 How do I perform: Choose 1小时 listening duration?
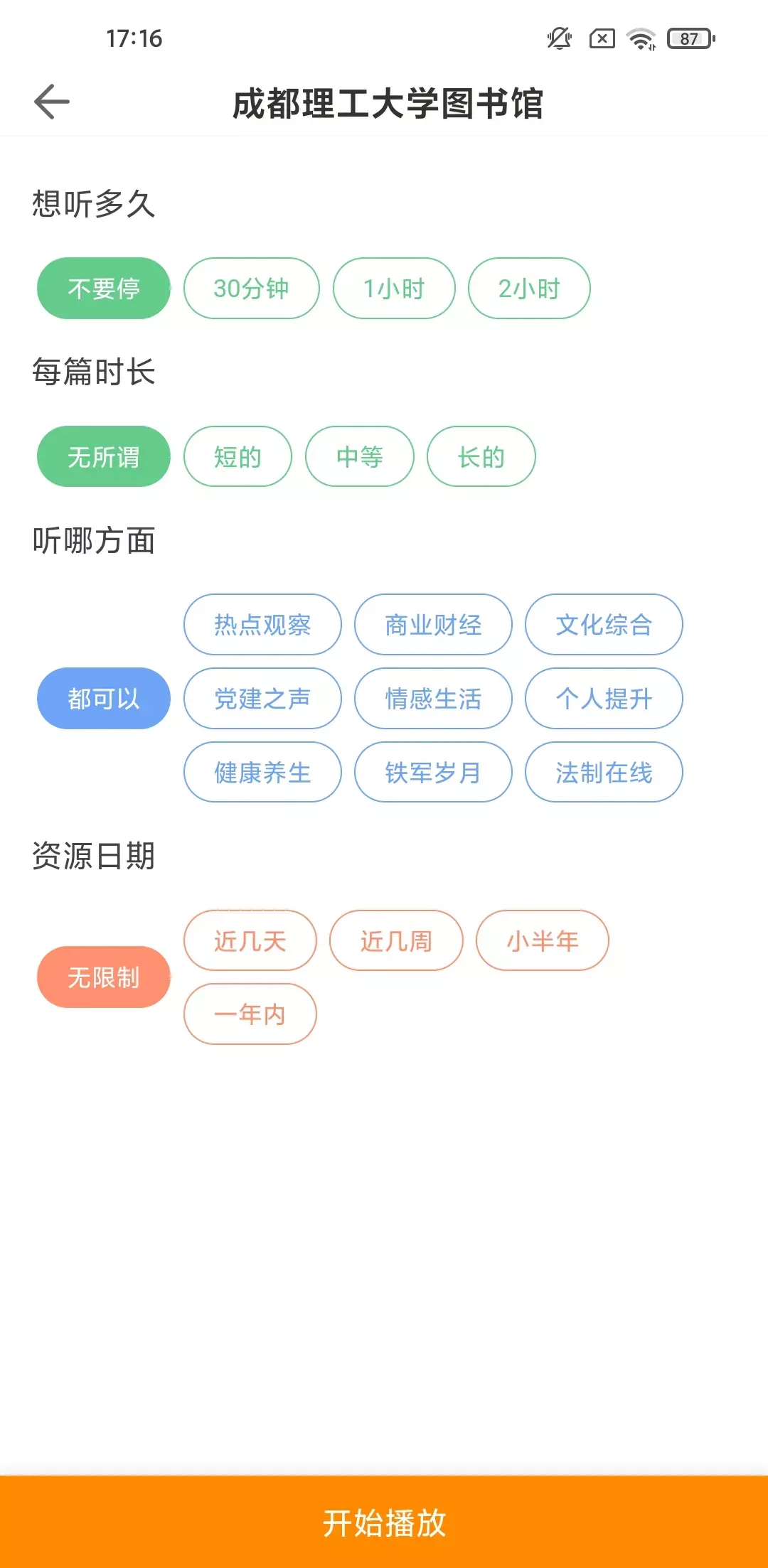pyautogui.click(x=394, y=289)
